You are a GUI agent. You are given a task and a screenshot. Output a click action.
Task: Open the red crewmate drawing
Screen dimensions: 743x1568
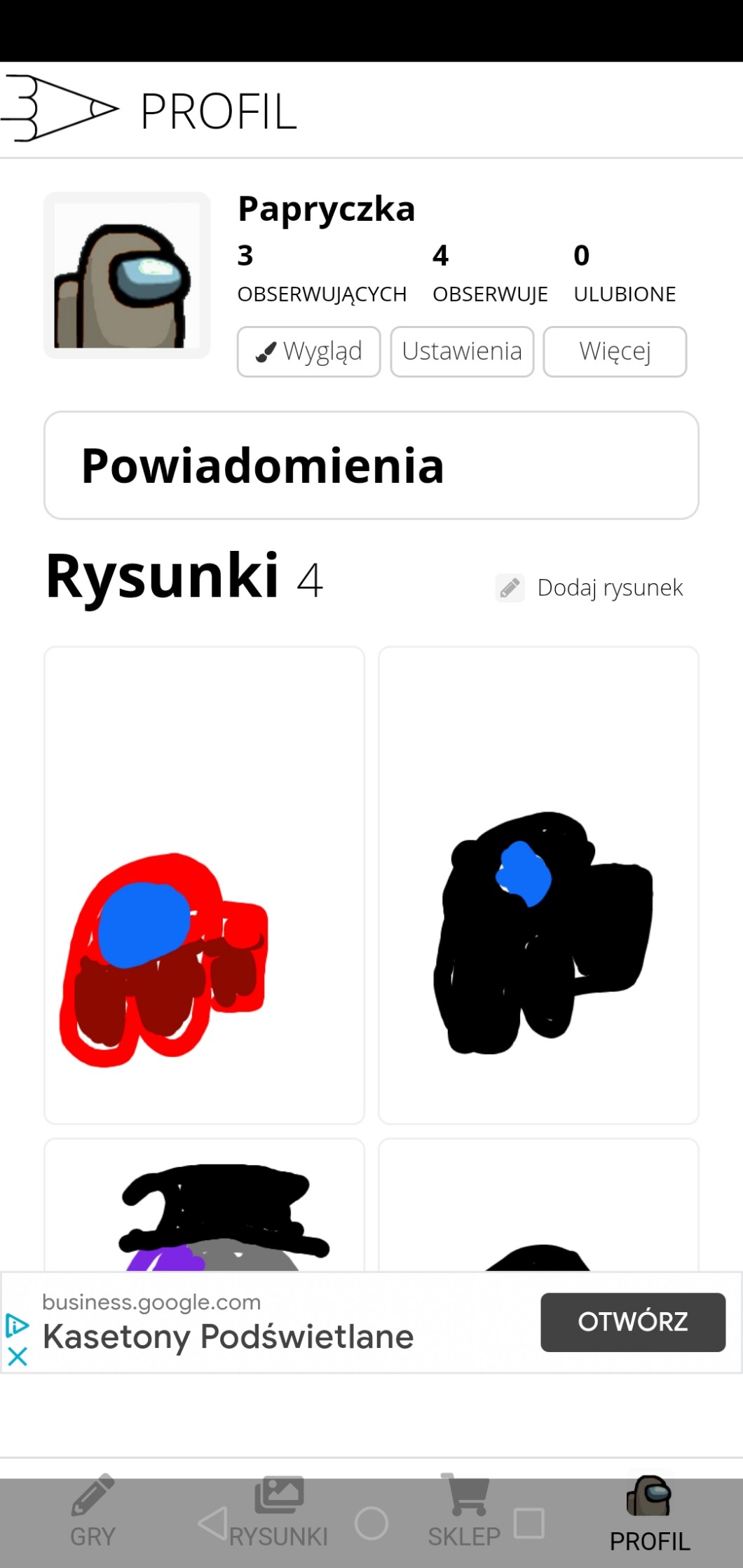pyautogui.click(x=204, y=885)
